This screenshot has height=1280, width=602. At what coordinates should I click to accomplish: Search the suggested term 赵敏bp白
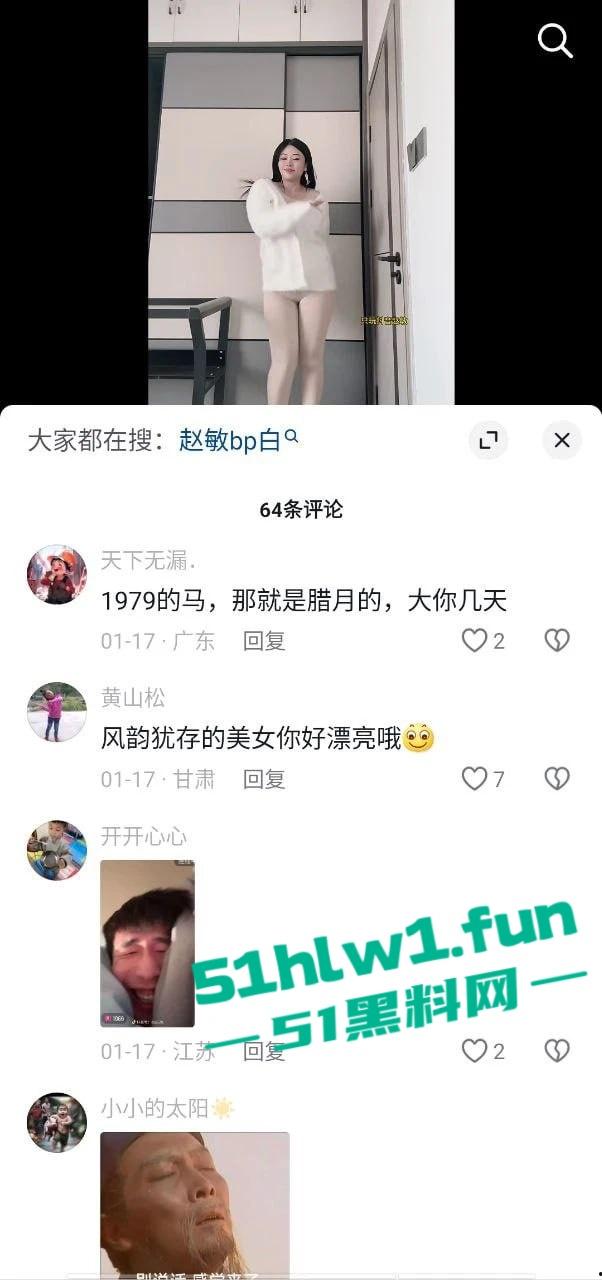click(238, 440)
